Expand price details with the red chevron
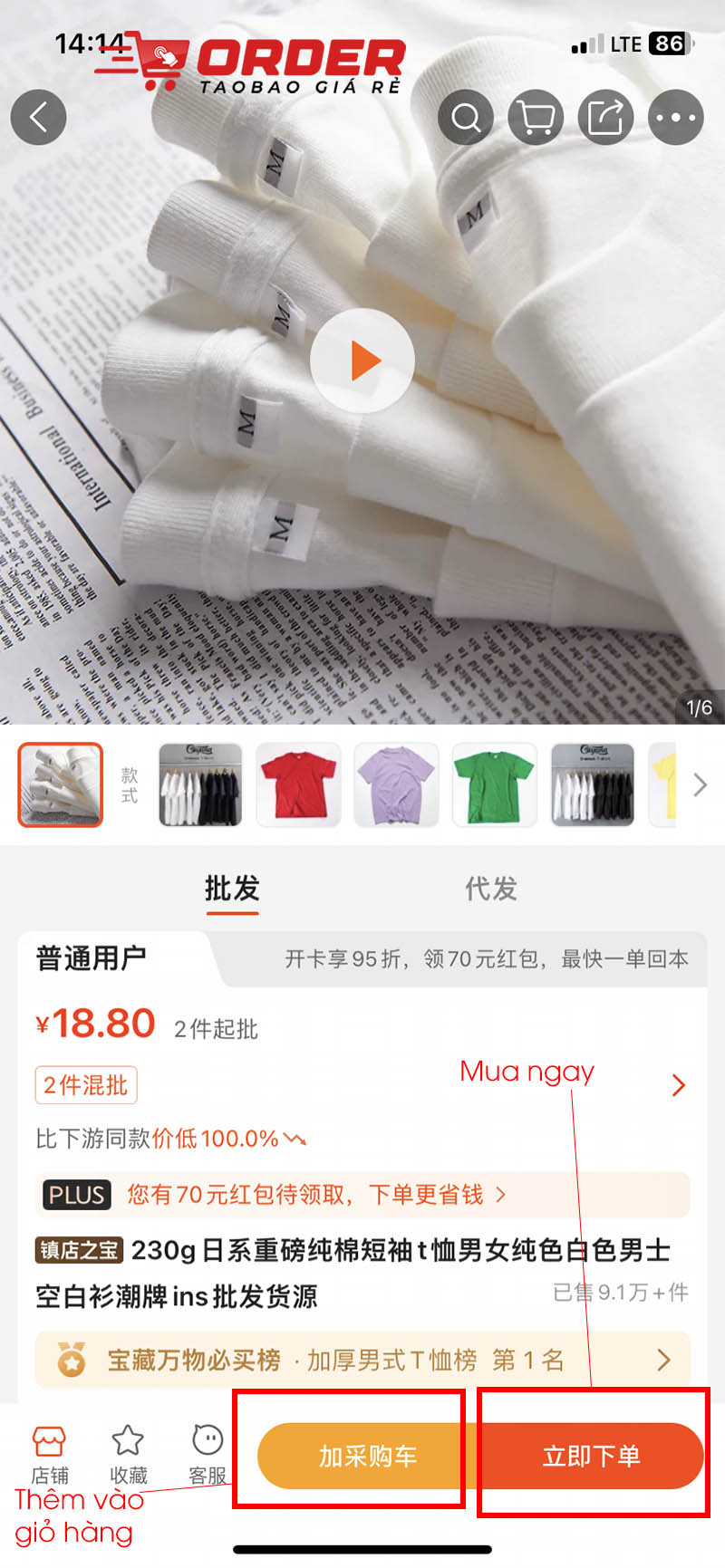The height and width of the screenshot is (1568, 725). point(679,1085)
